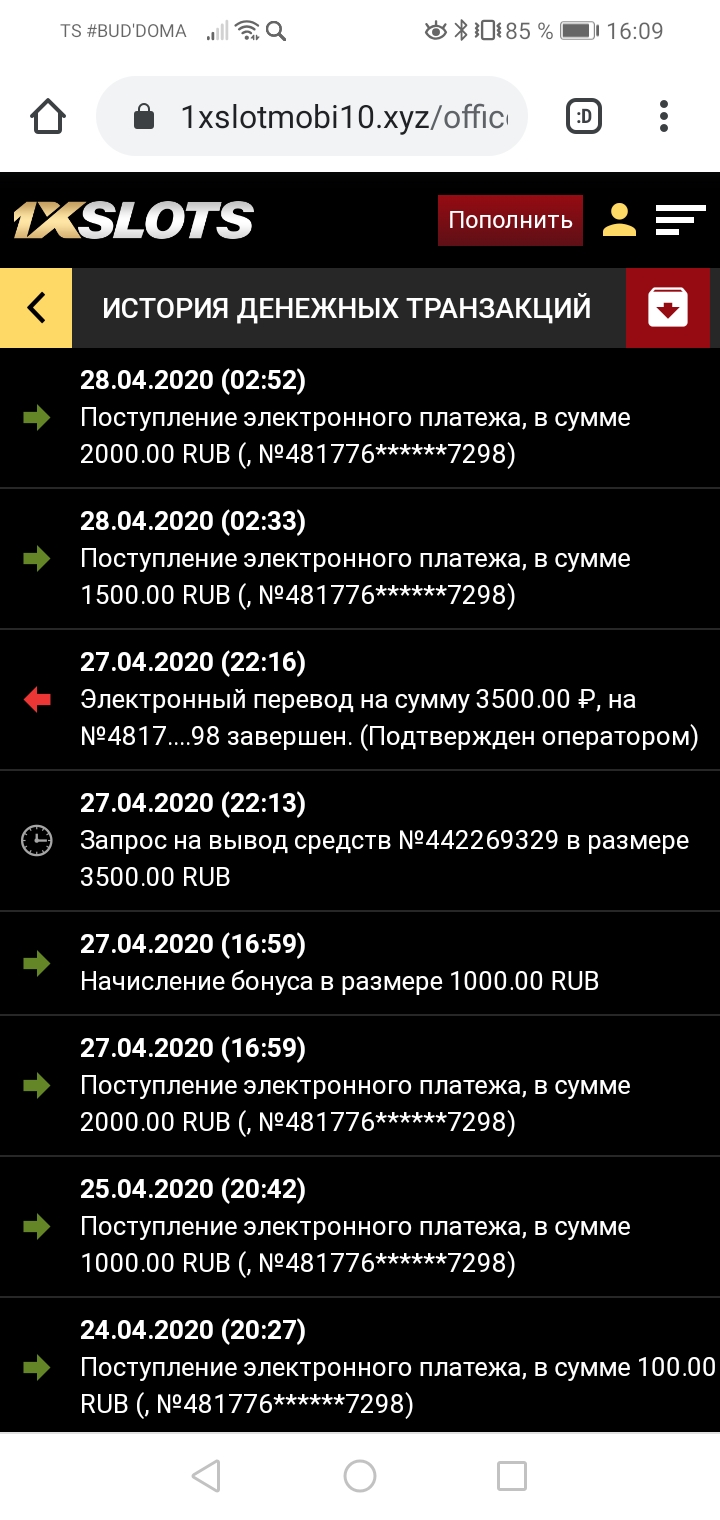Open the site hamburger menu
Screen dimensions: 720x1520
pyautogui.click(x=680, y=220)
